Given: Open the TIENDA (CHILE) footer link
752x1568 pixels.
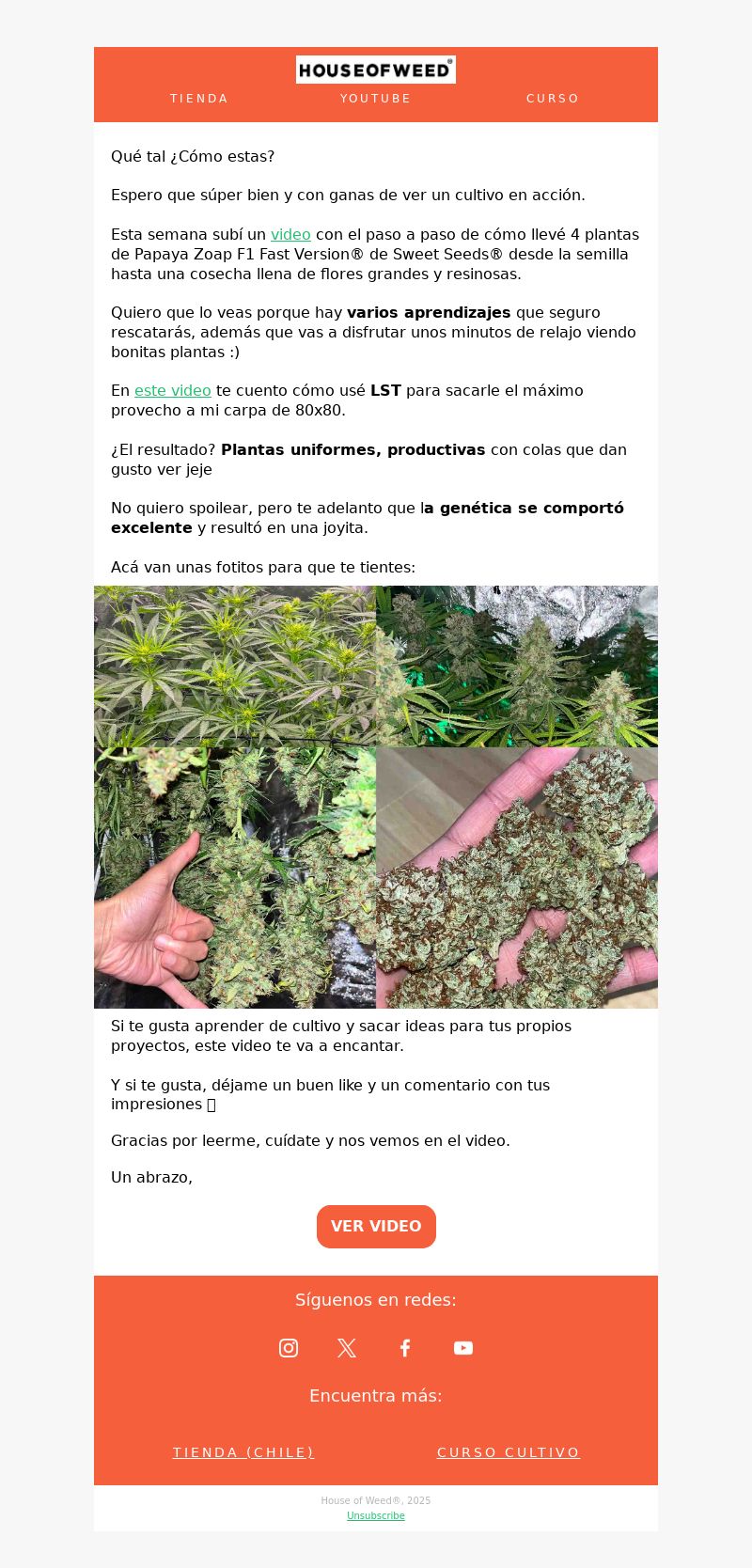Looking at the screenshot, I should coord(243,1452).
